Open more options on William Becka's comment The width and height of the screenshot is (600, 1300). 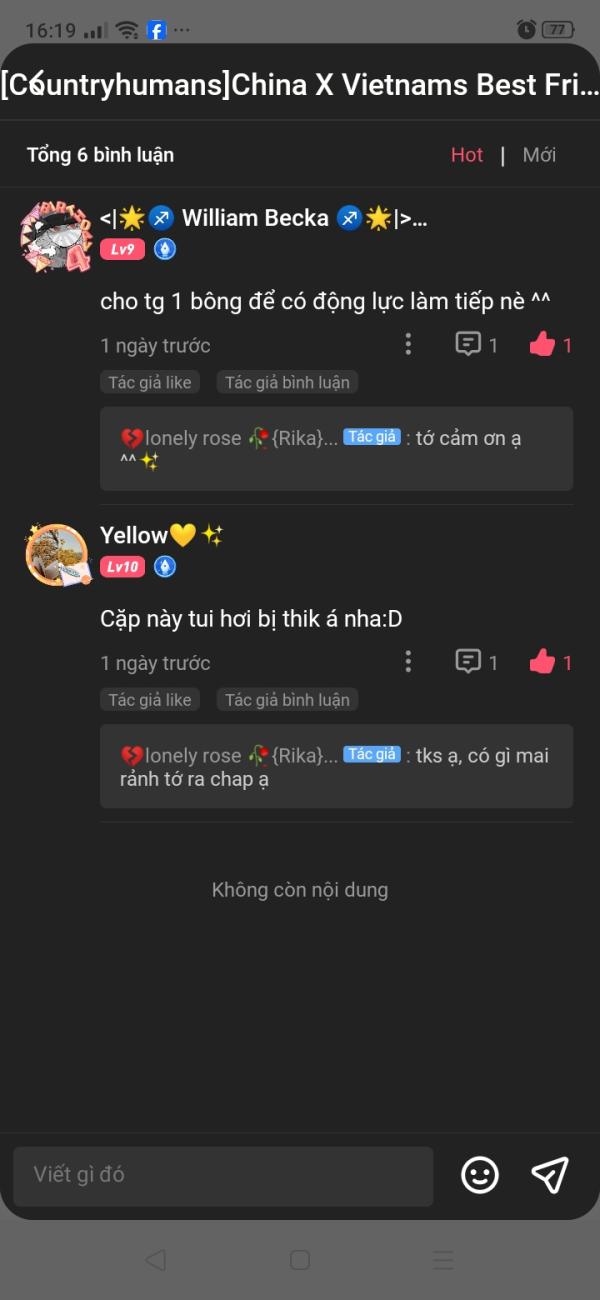coord(408,345)
